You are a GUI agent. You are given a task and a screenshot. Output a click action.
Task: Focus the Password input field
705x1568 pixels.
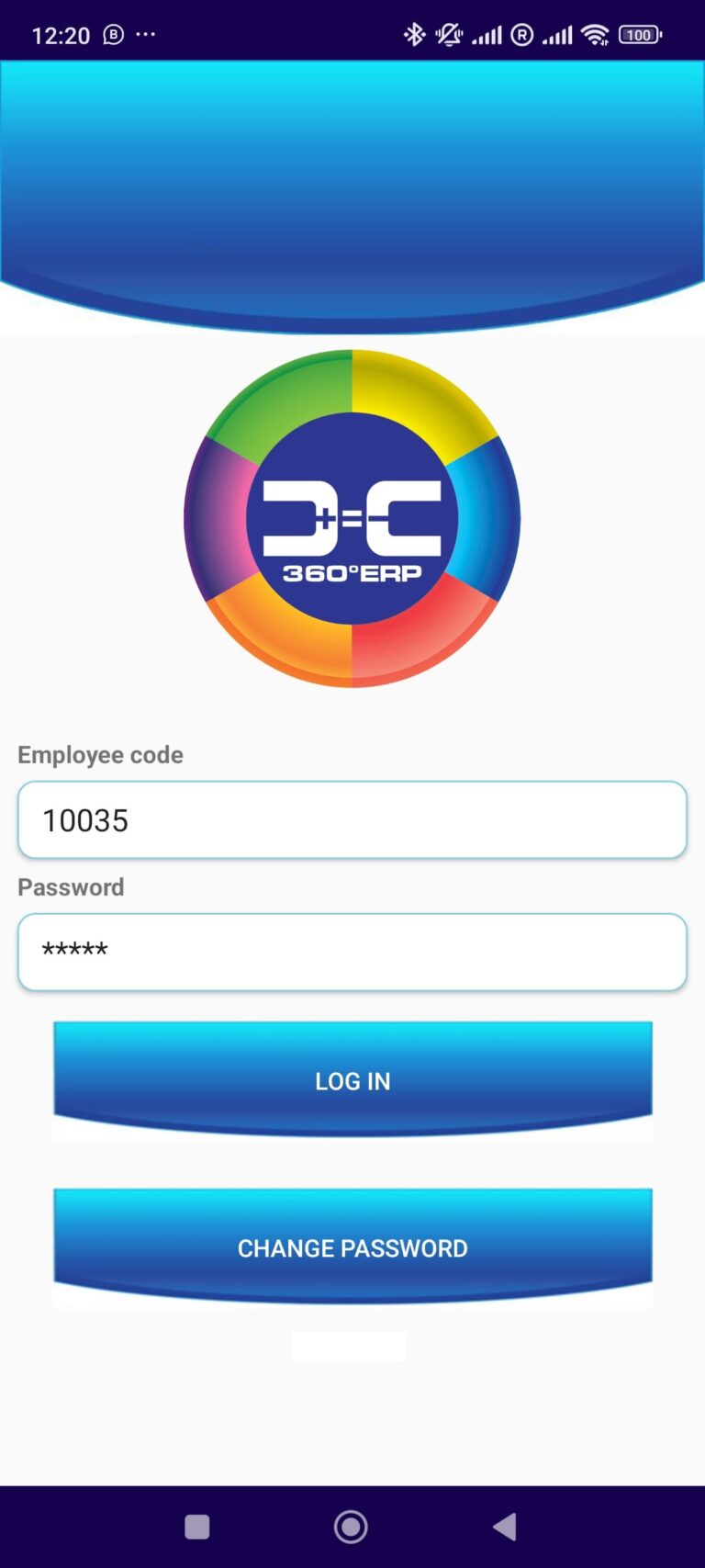tap(352, 952)
